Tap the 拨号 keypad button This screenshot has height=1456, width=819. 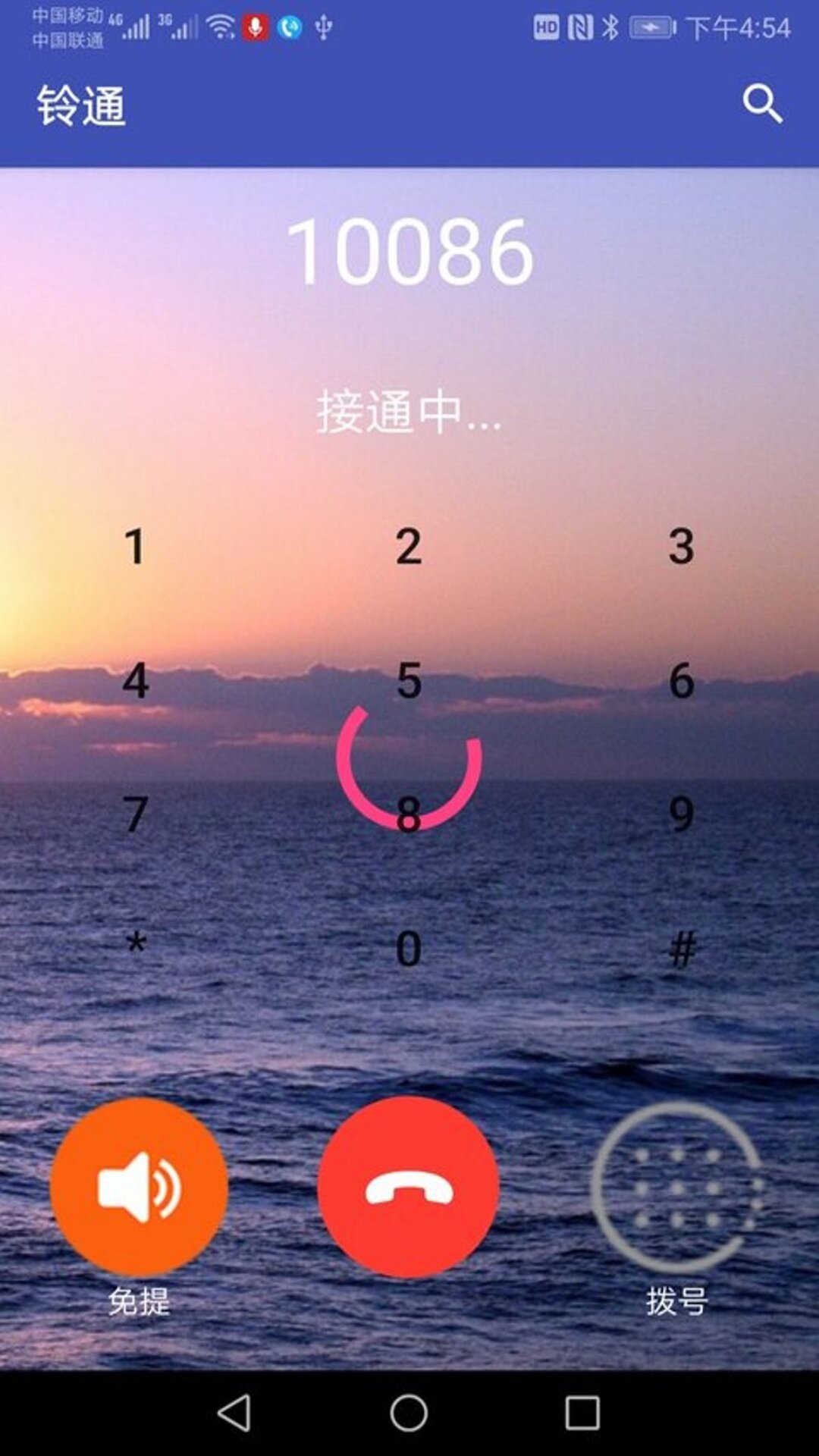676,1188
